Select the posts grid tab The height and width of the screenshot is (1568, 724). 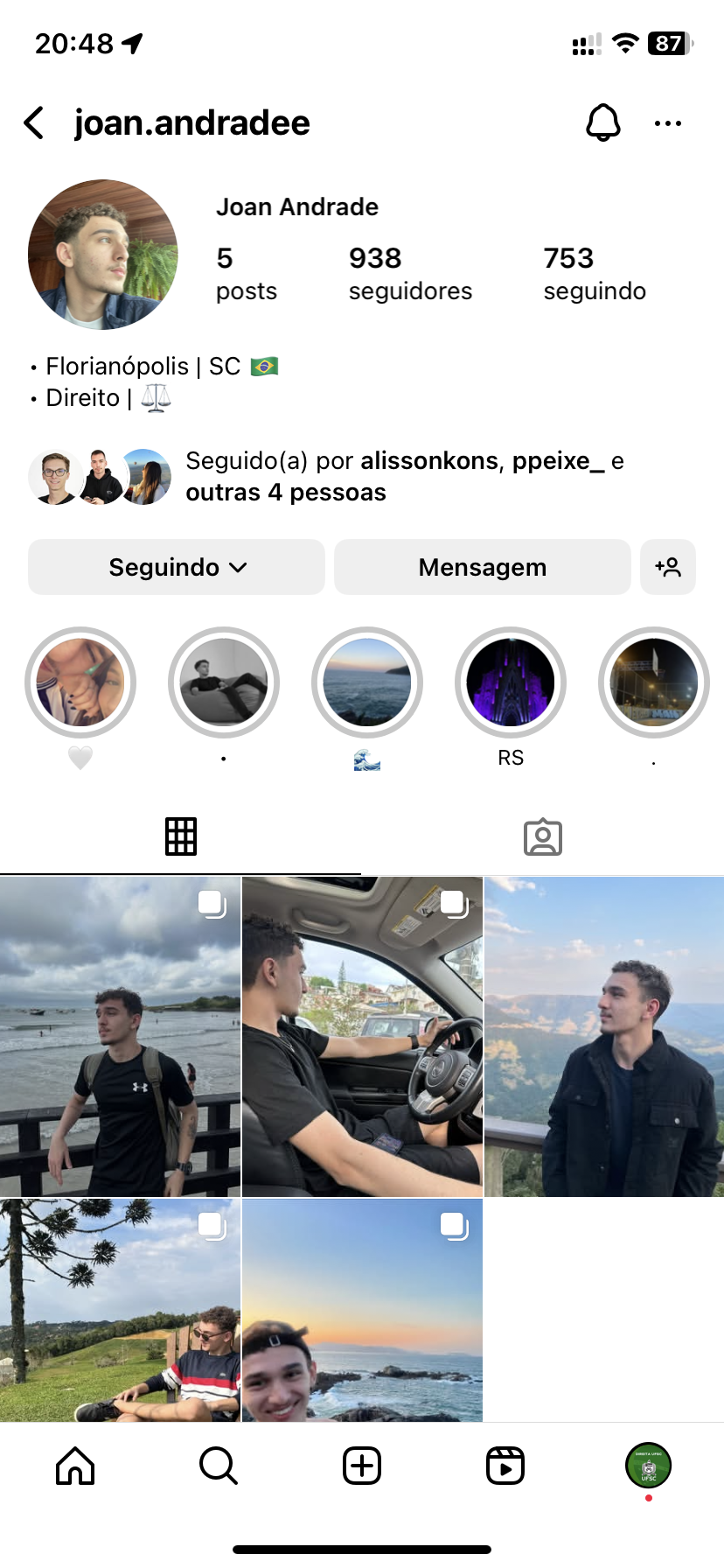point(181,837)
